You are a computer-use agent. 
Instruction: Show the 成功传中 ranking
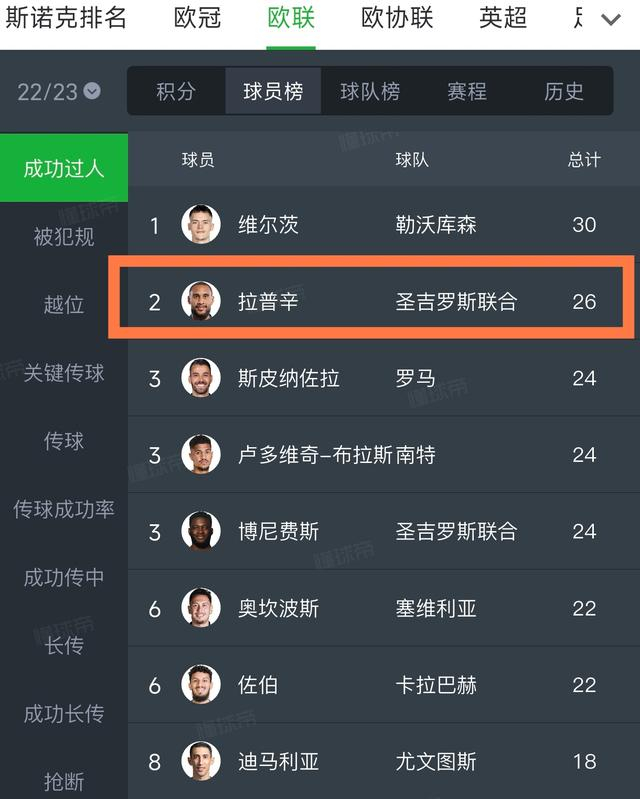[64, 577]
